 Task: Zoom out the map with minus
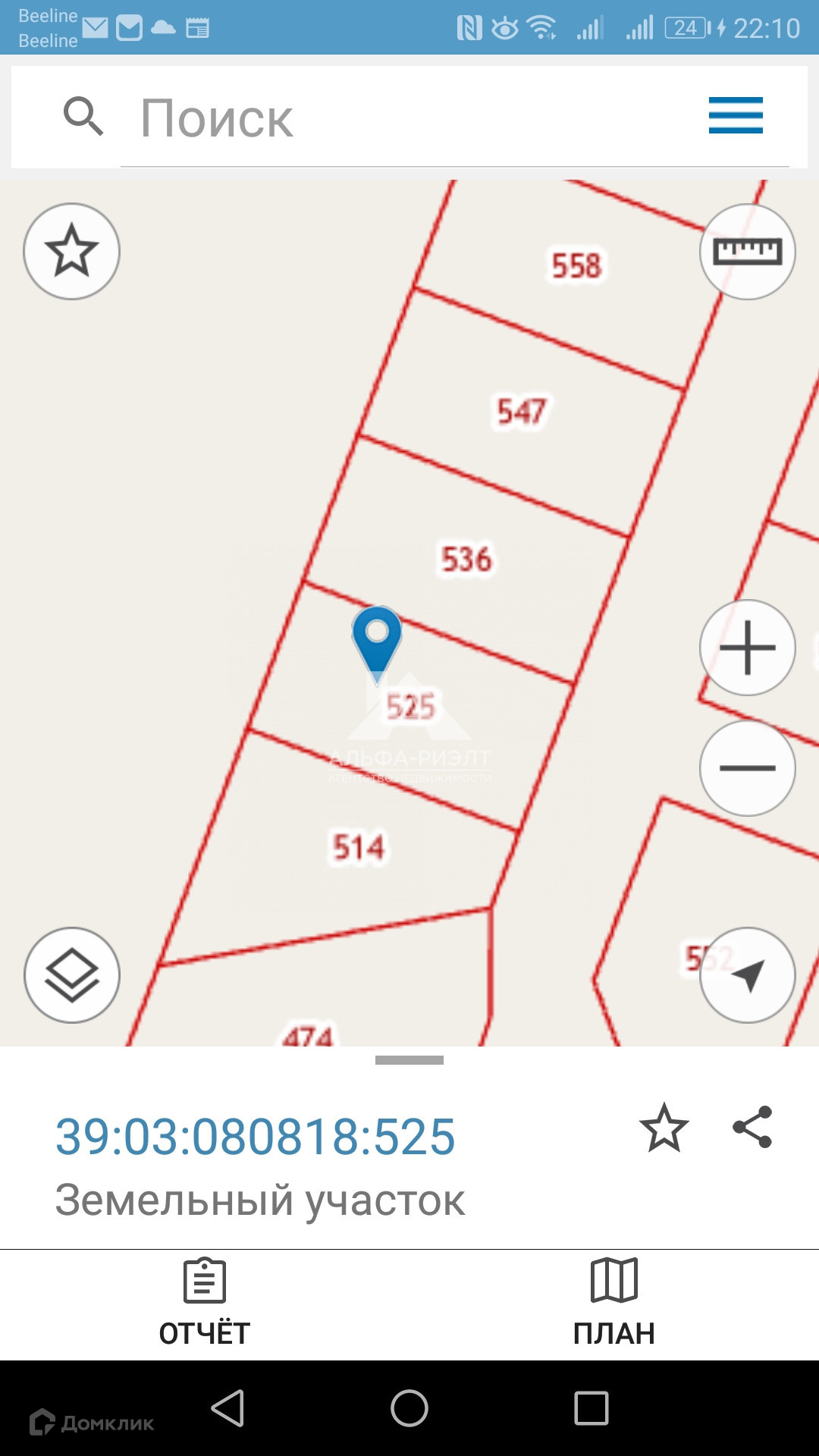747,767
